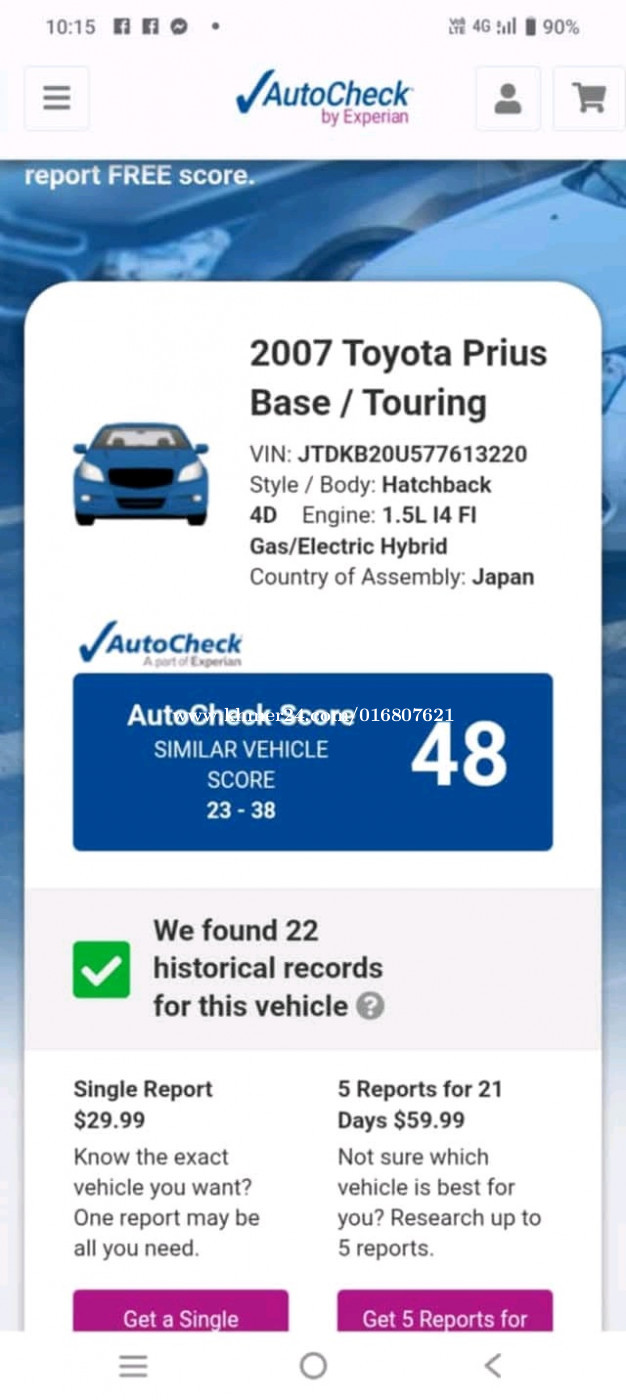Open the recent apps view

point(133,1366)
